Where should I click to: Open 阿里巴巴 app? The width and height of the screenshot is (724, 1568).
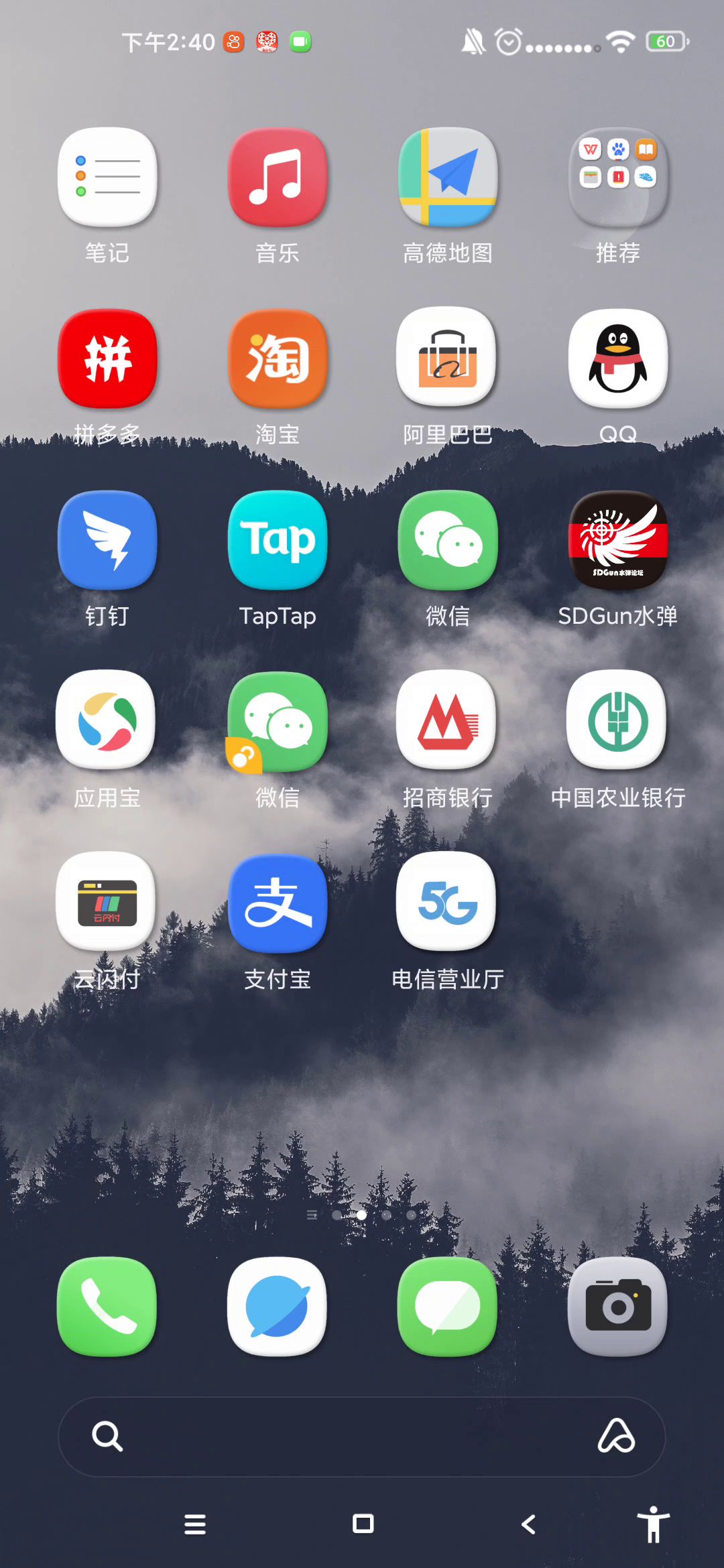(448, 358)
